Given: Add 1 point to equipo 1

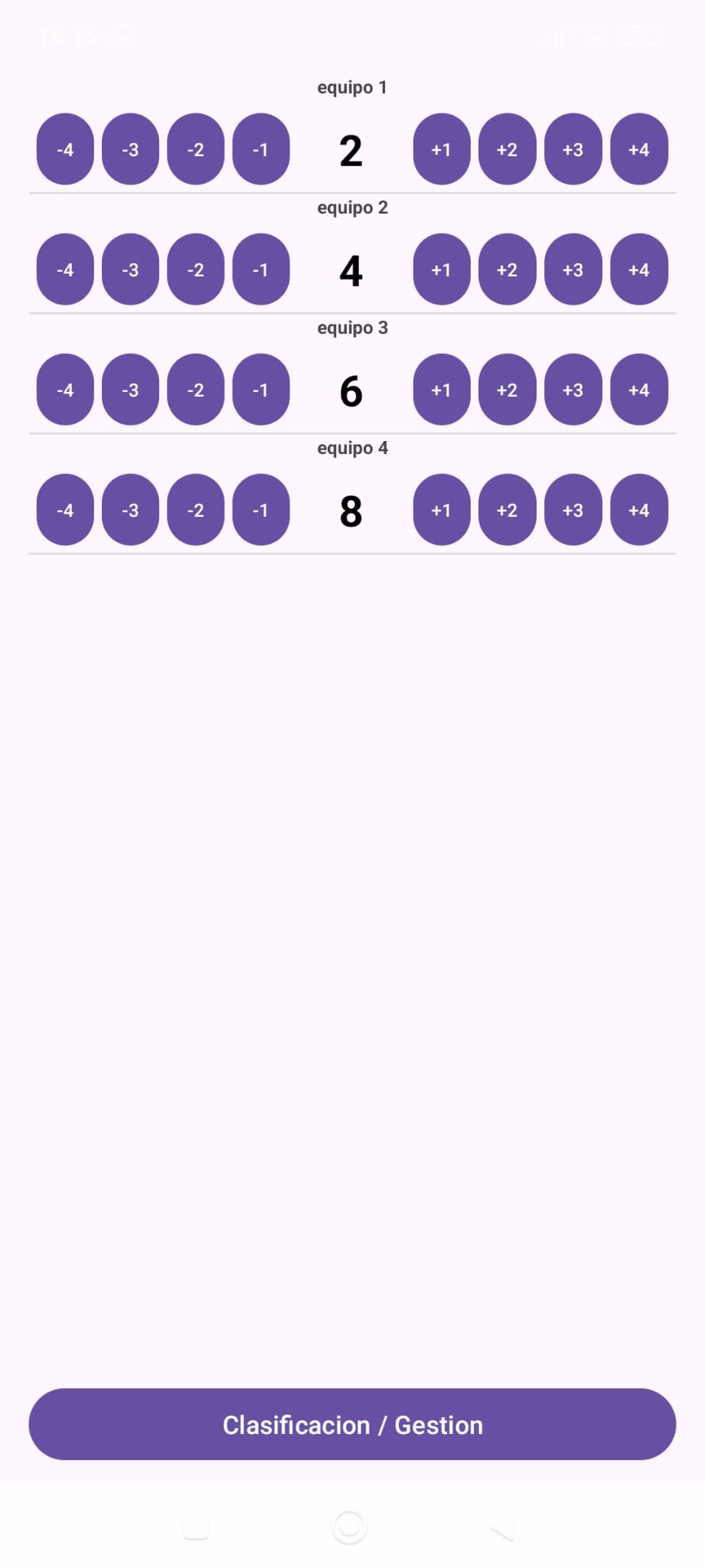Looking at the screenshot, I should [x=442, y=149].
